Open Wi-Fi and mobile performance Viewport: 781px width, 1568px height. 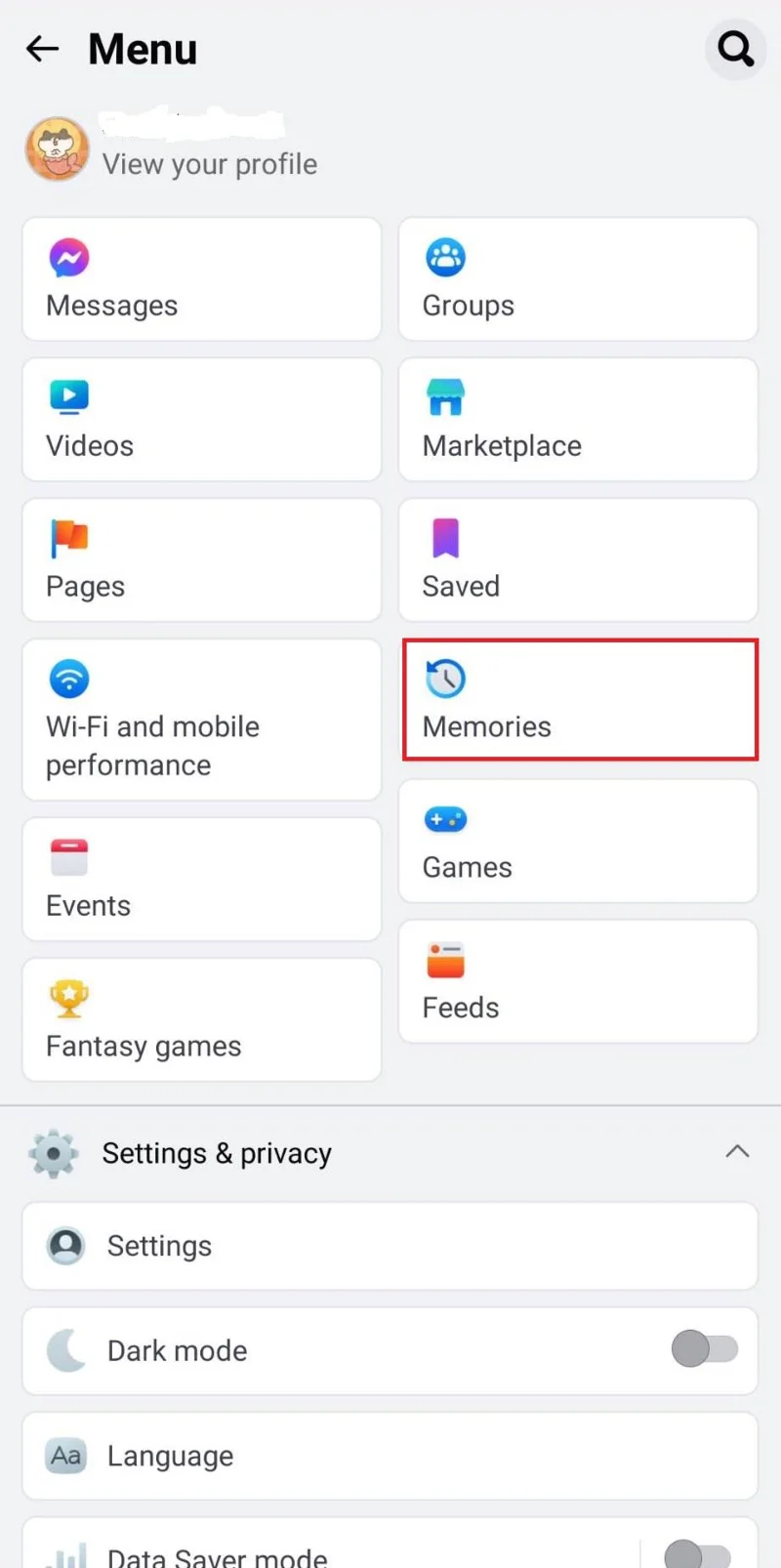(x=201, y=721)
